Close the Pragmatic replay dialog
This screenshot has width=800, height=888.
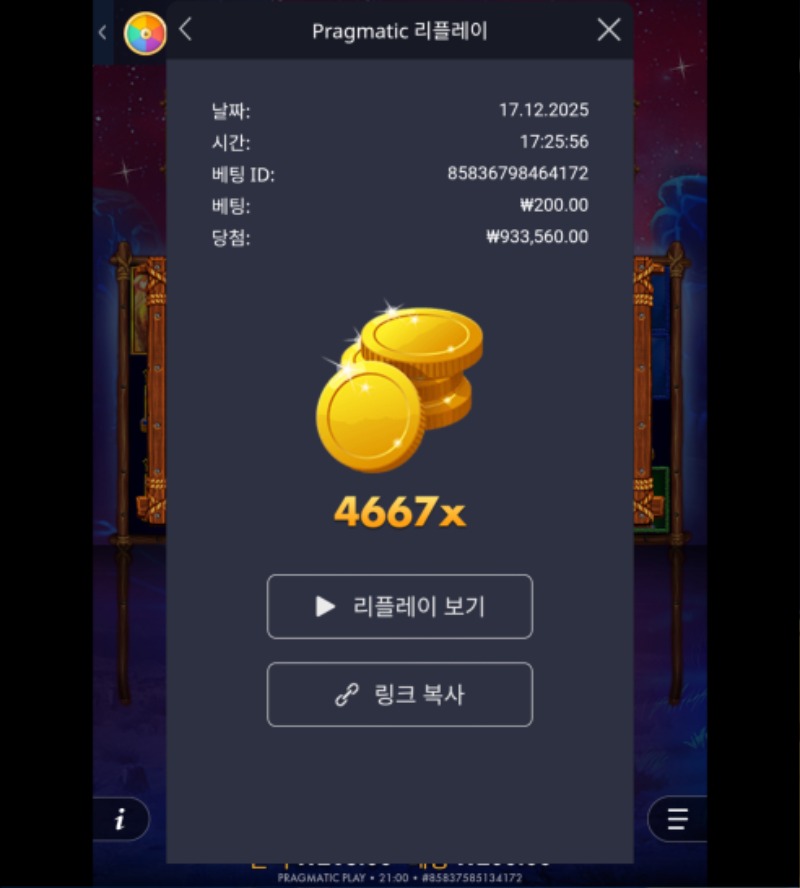click(609, 30)
